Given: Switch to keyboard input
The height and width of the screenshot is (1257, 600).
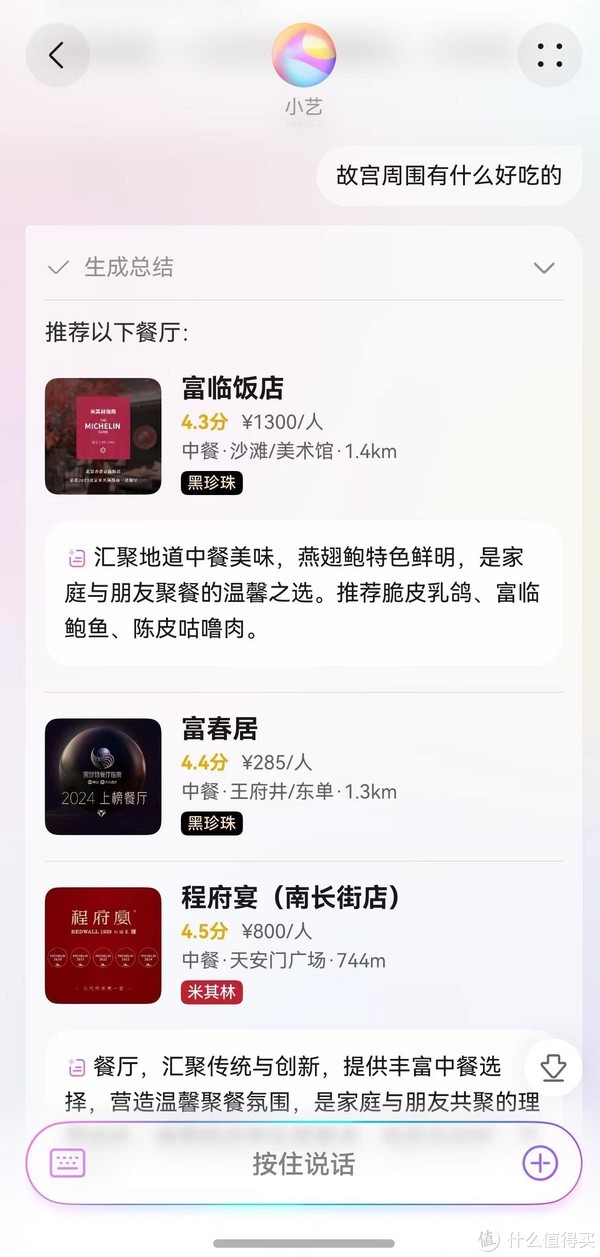Looking at the screenshot, I should [x=68, y=1163].
